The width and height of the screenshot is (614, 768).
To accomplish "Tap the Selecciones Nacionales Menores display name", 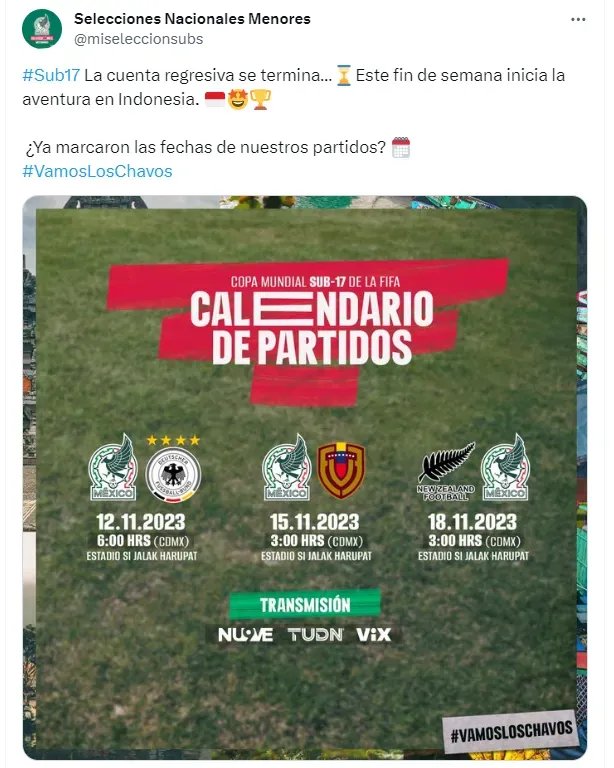I will click(192, 19).
